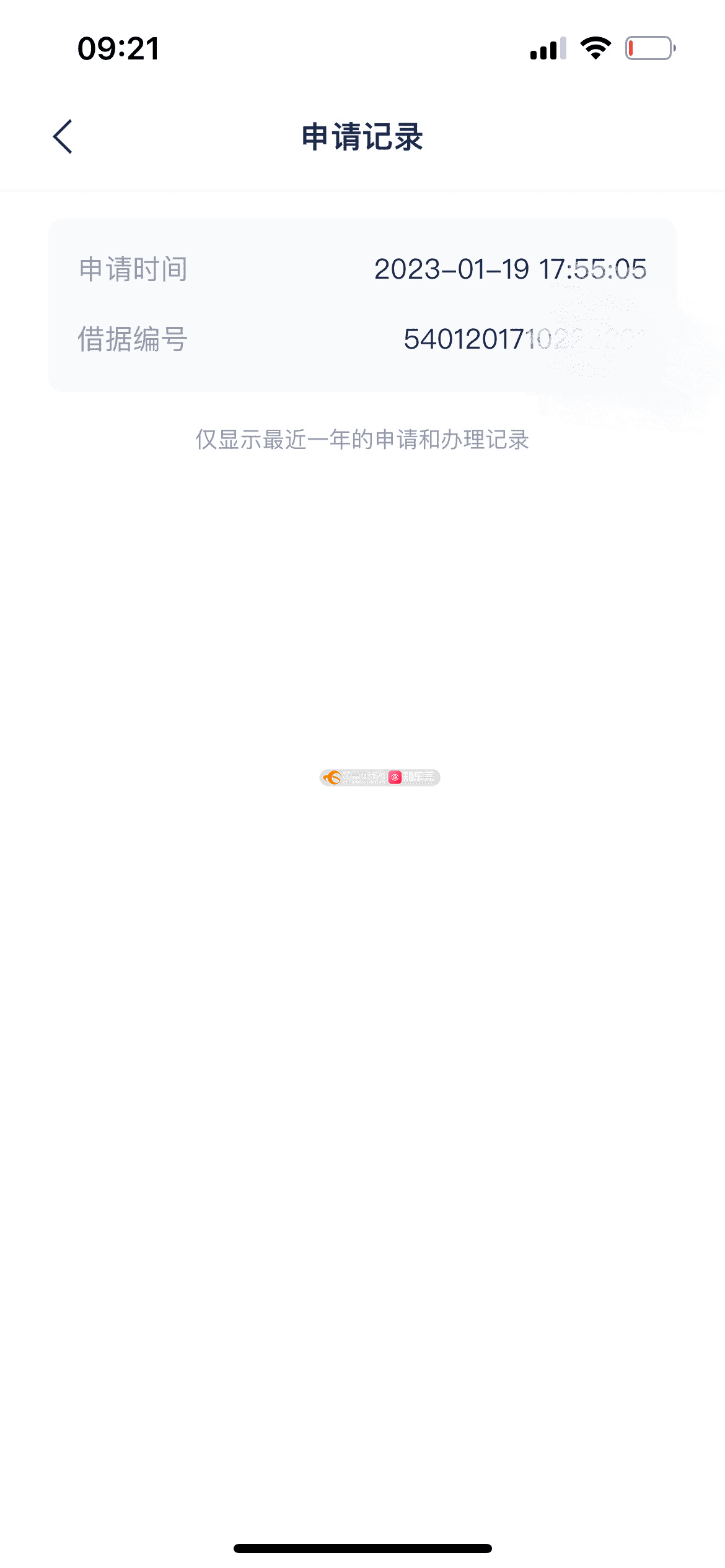The image size is (725, 1568).
Task: Go back from the 申请记录 page
Action: [x=63, y=137]
